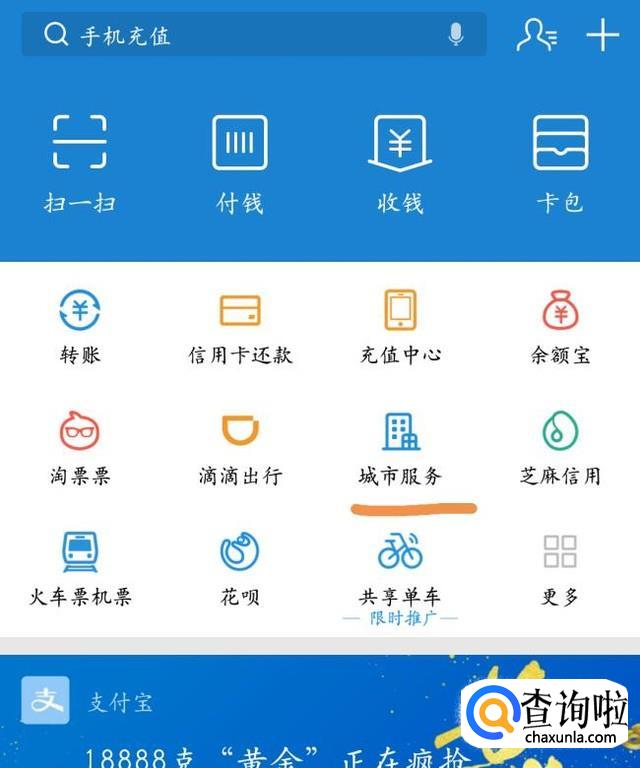
Task: Start a 转账 transfer
Action: [80, 326]
